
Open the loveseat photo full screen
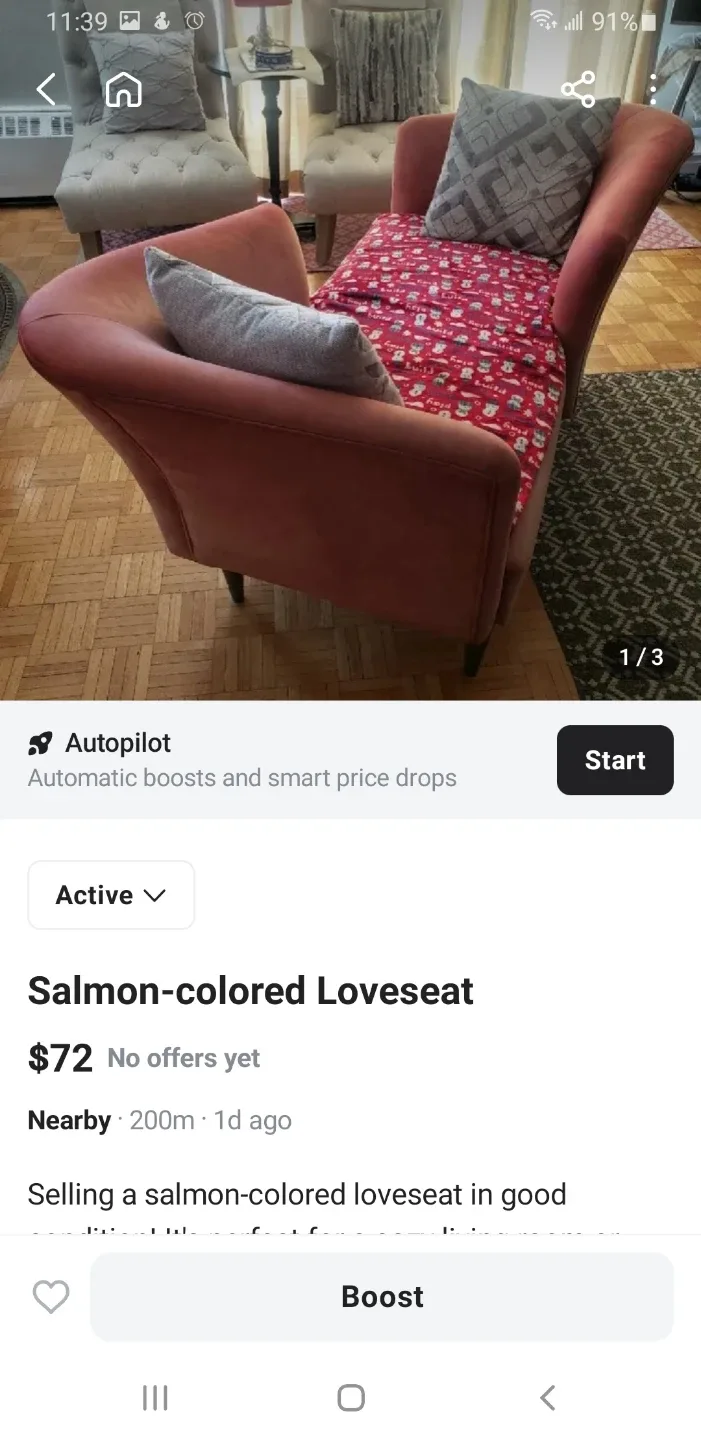pyautogui.click(x=350, y=400)
